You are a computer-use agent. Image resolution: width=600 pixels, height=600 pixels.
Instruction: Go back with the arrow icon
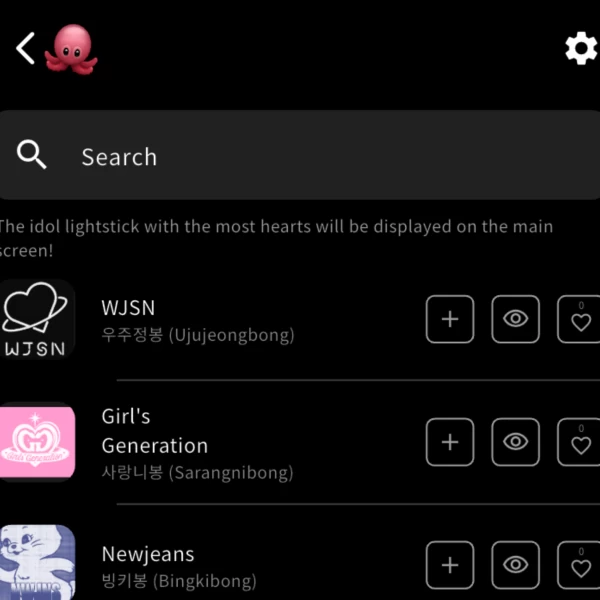(x=26, y=48)
